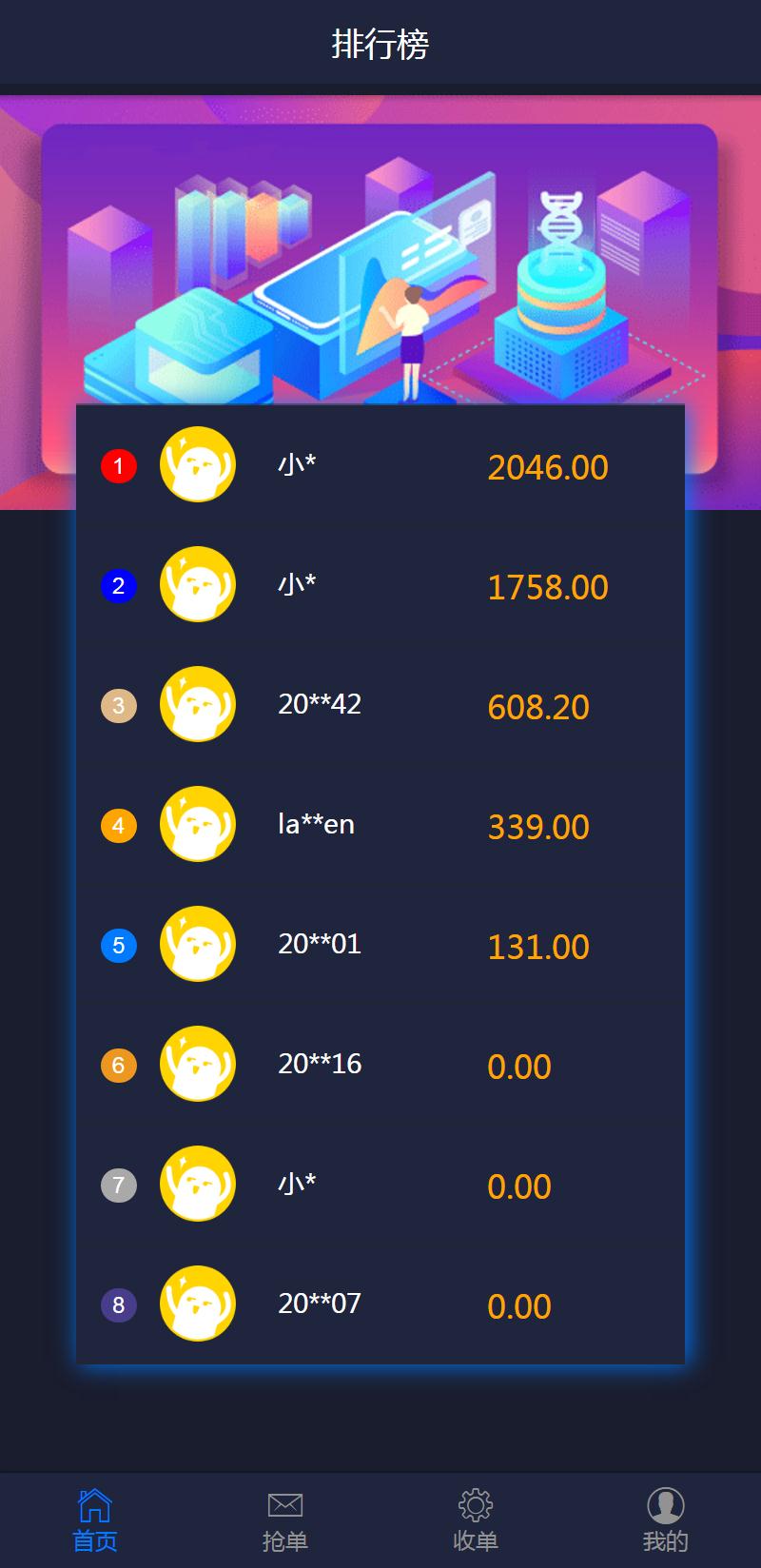
Task: Open the 我的 profile tab
Action: [665, 1519]
